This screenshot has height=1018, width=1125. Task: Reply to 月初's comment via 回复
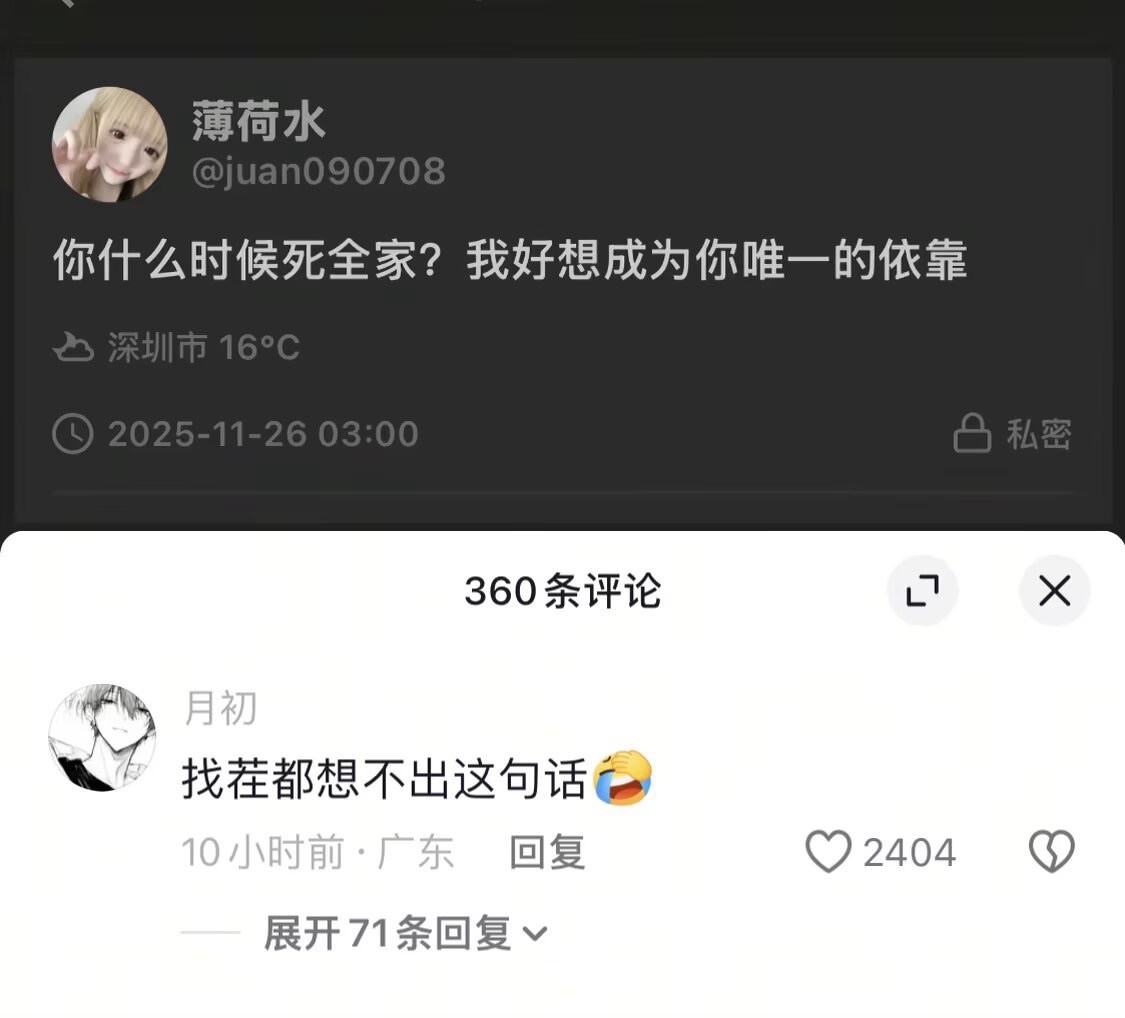[x=547, y=852]
